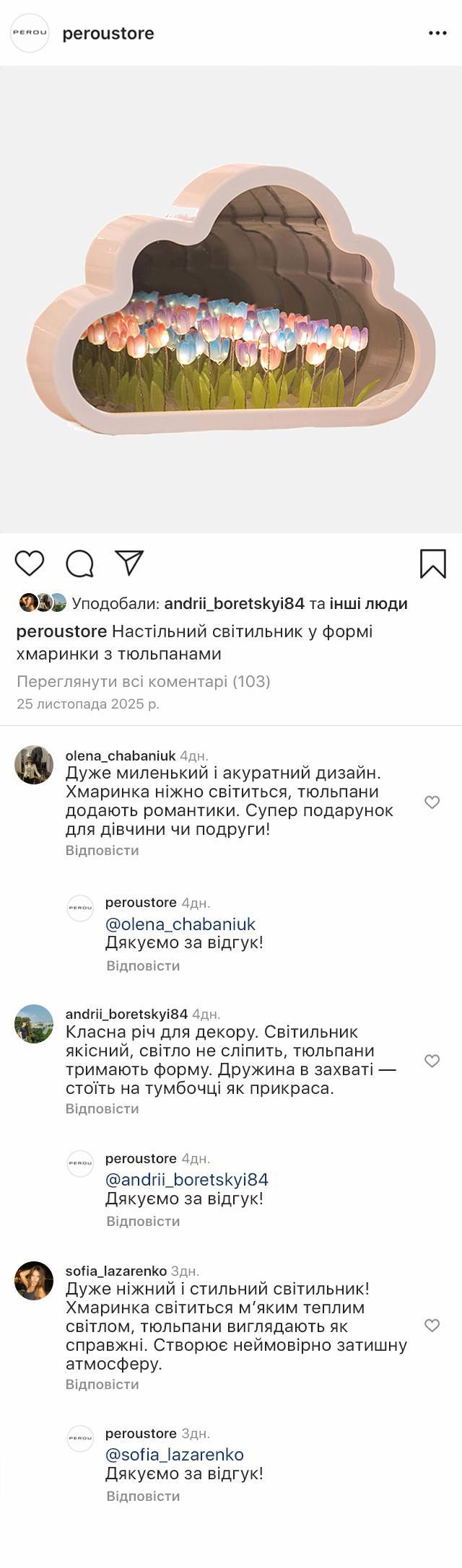The image size is (462, 1568).
Task: Open the @olena_chabaniuk mention link
Action: (180, 924)
